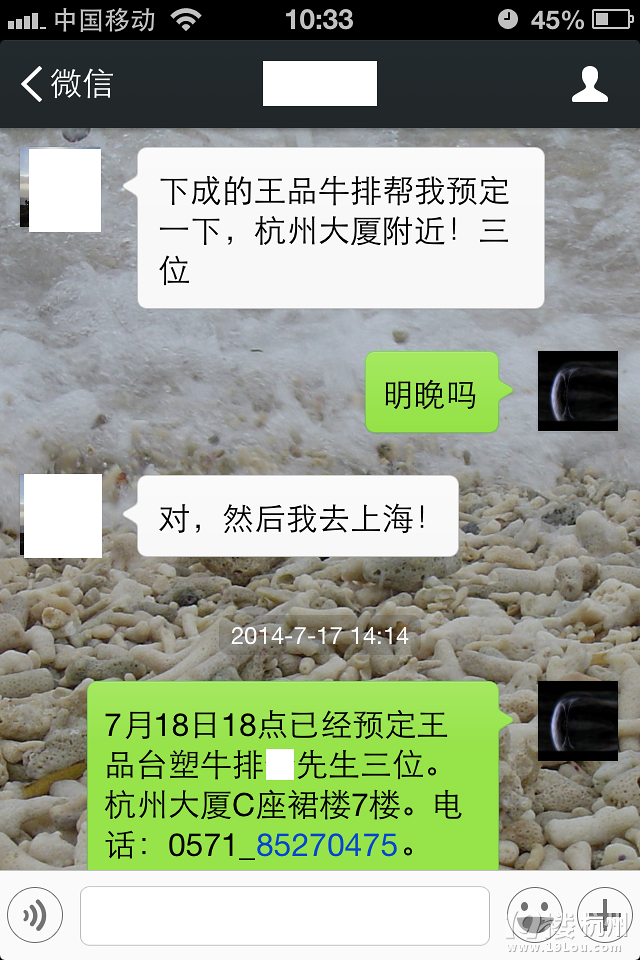Open contact avatar beside 对，然后我去上海 message

coord(62,516)
